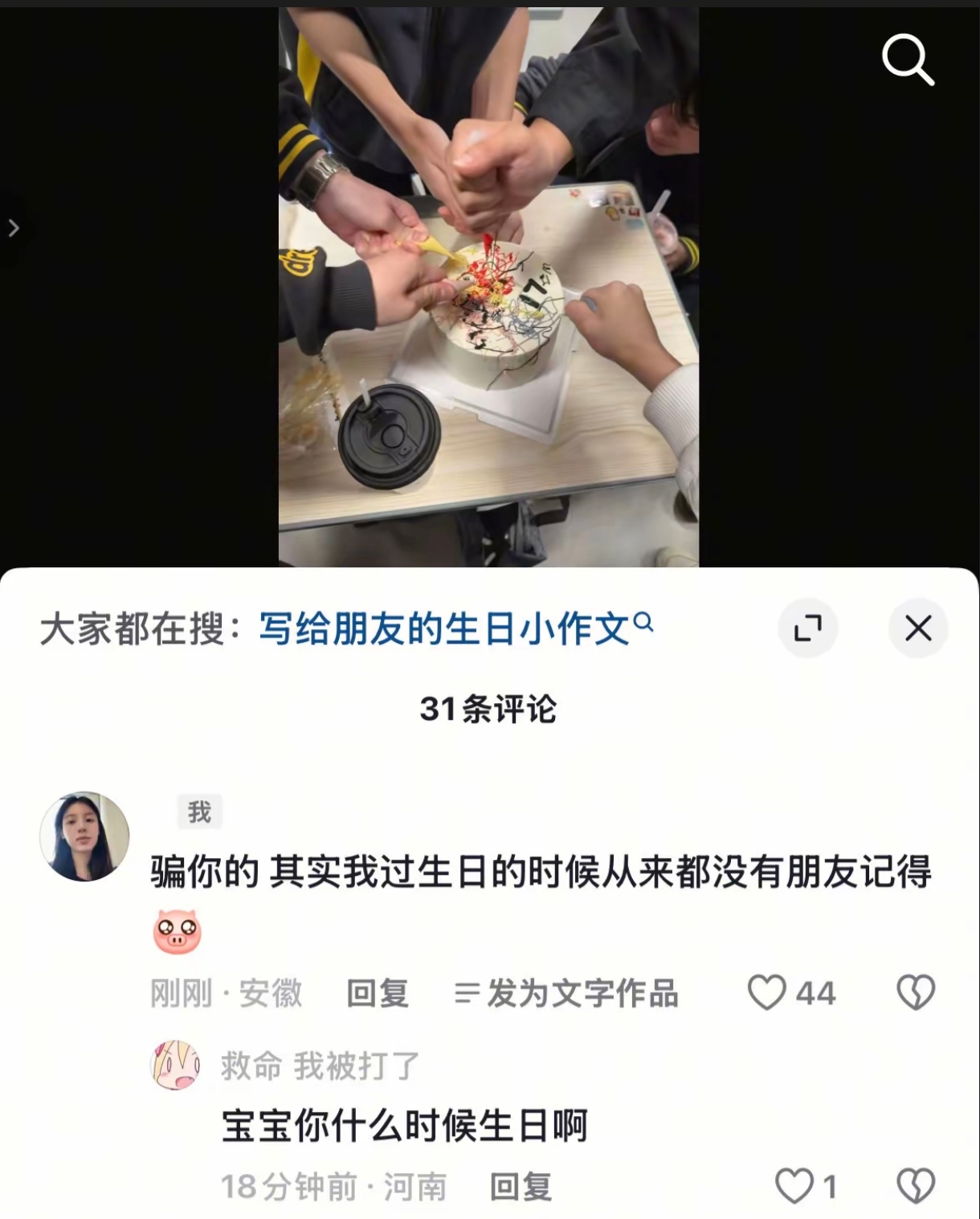Tap 发为文字作品 under my comment
Screen dimensions: 980x1219
click(567, 994)
